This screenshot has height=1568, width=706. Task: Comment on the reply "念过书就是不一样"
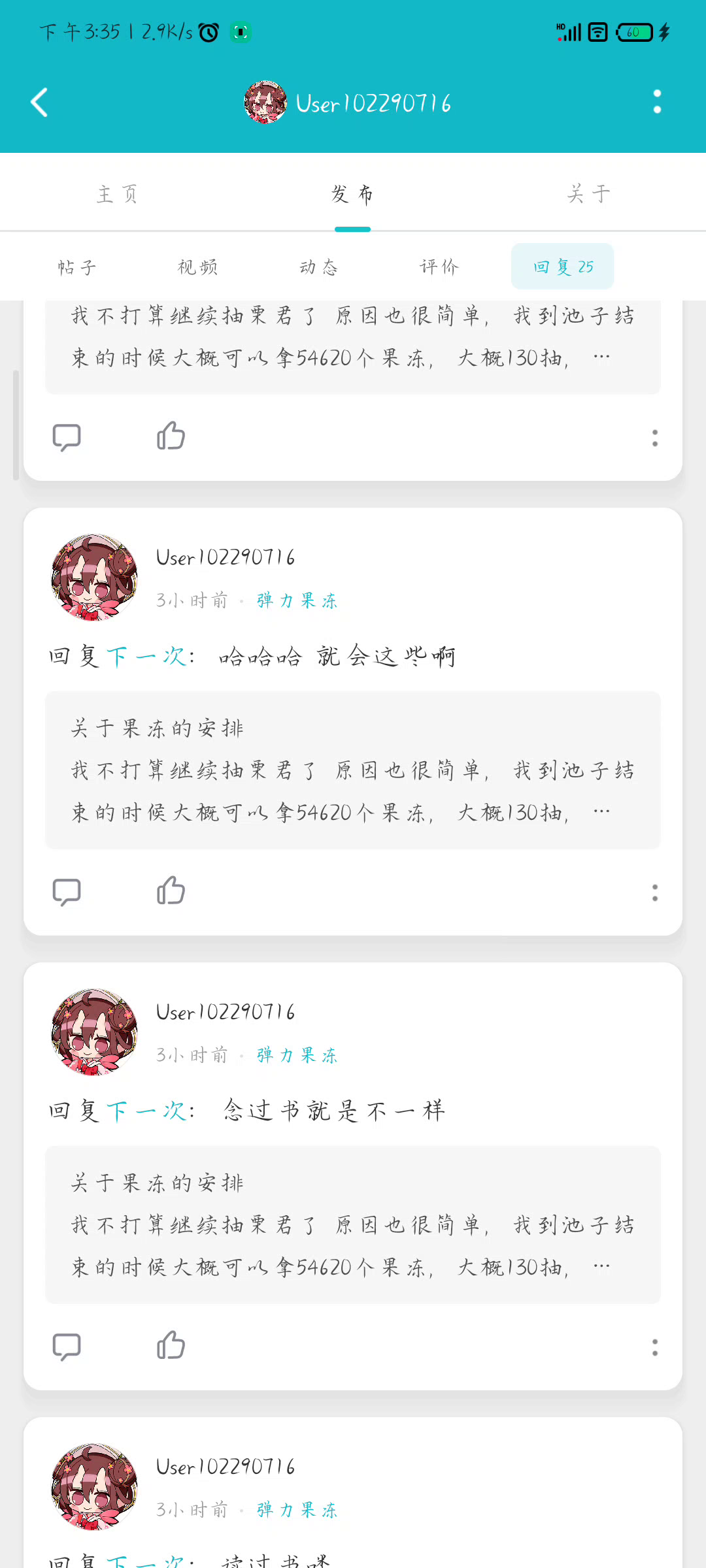(x=67, y=1347)
